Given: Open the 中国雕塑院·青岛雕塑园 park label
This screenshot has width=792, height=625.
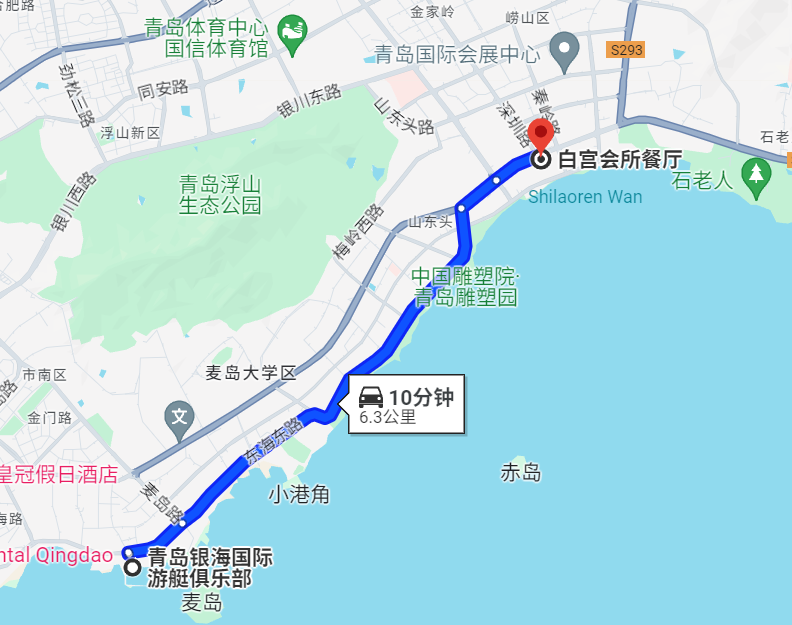Looking at the screenshot, I should point(466,286).
